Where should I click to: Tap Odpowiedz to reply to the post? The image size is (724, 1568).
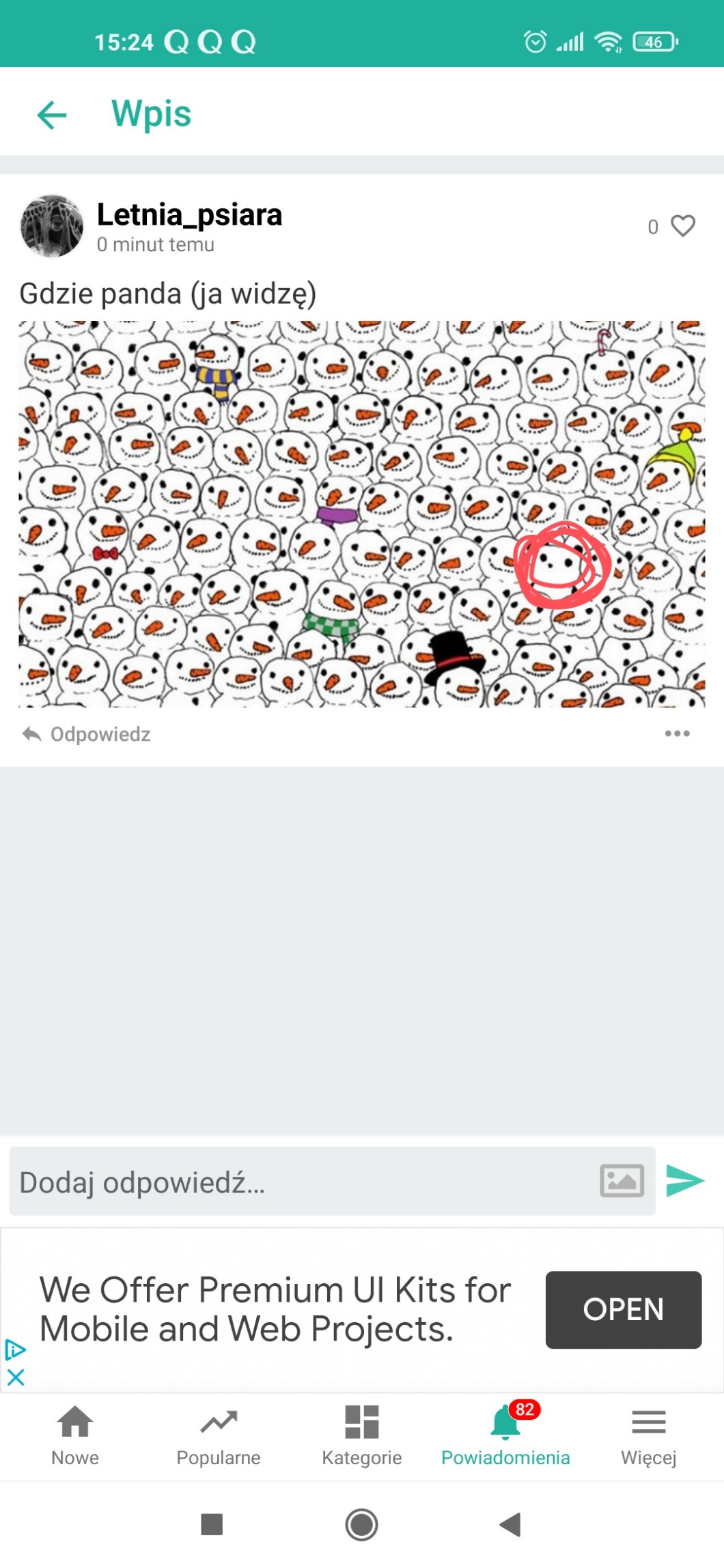pyautogui.click(x=87, y=734)
